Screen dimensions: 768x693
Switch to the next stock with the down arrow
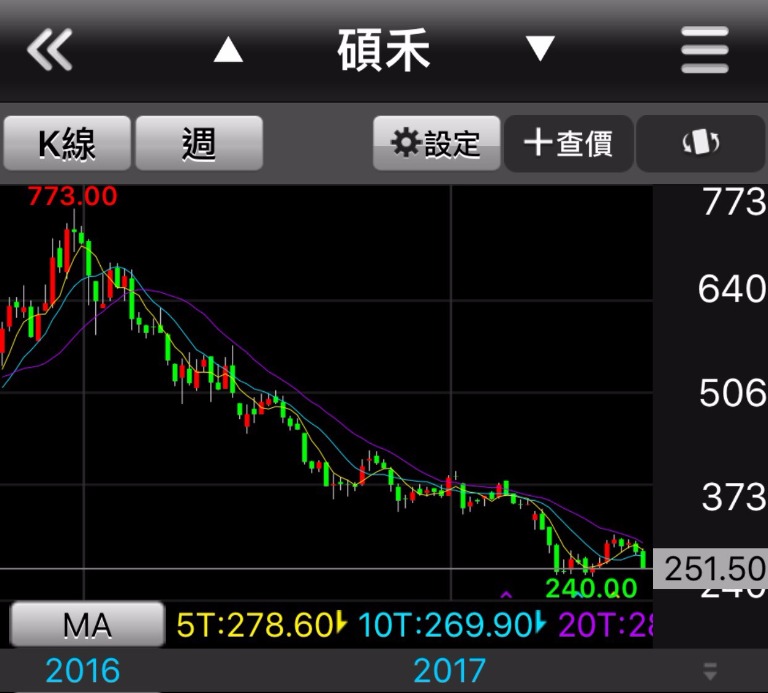[x=540, y=49]
